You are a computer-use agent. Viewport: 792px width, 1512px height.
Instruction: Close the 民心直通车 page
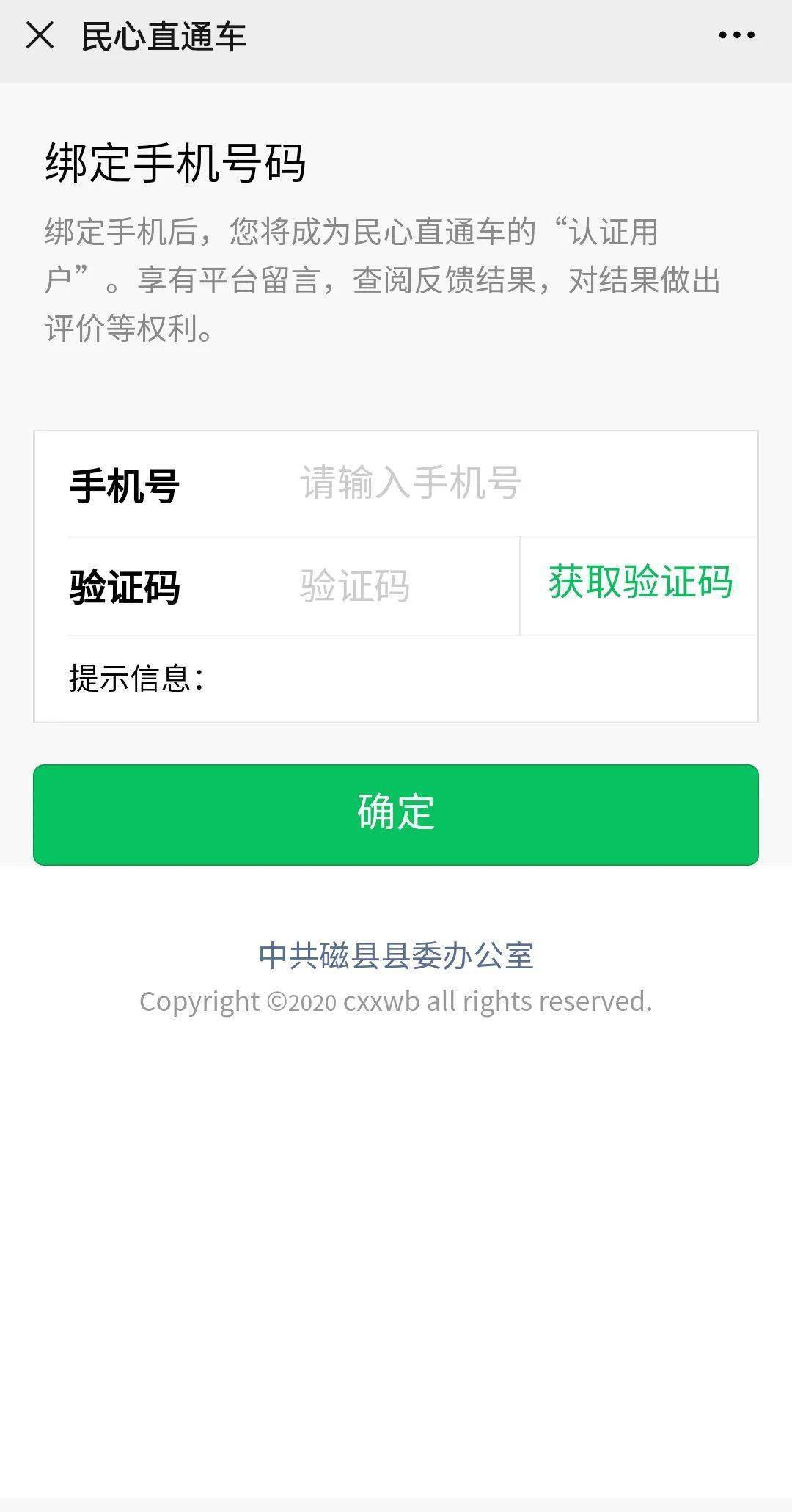[x=40, y=35]
